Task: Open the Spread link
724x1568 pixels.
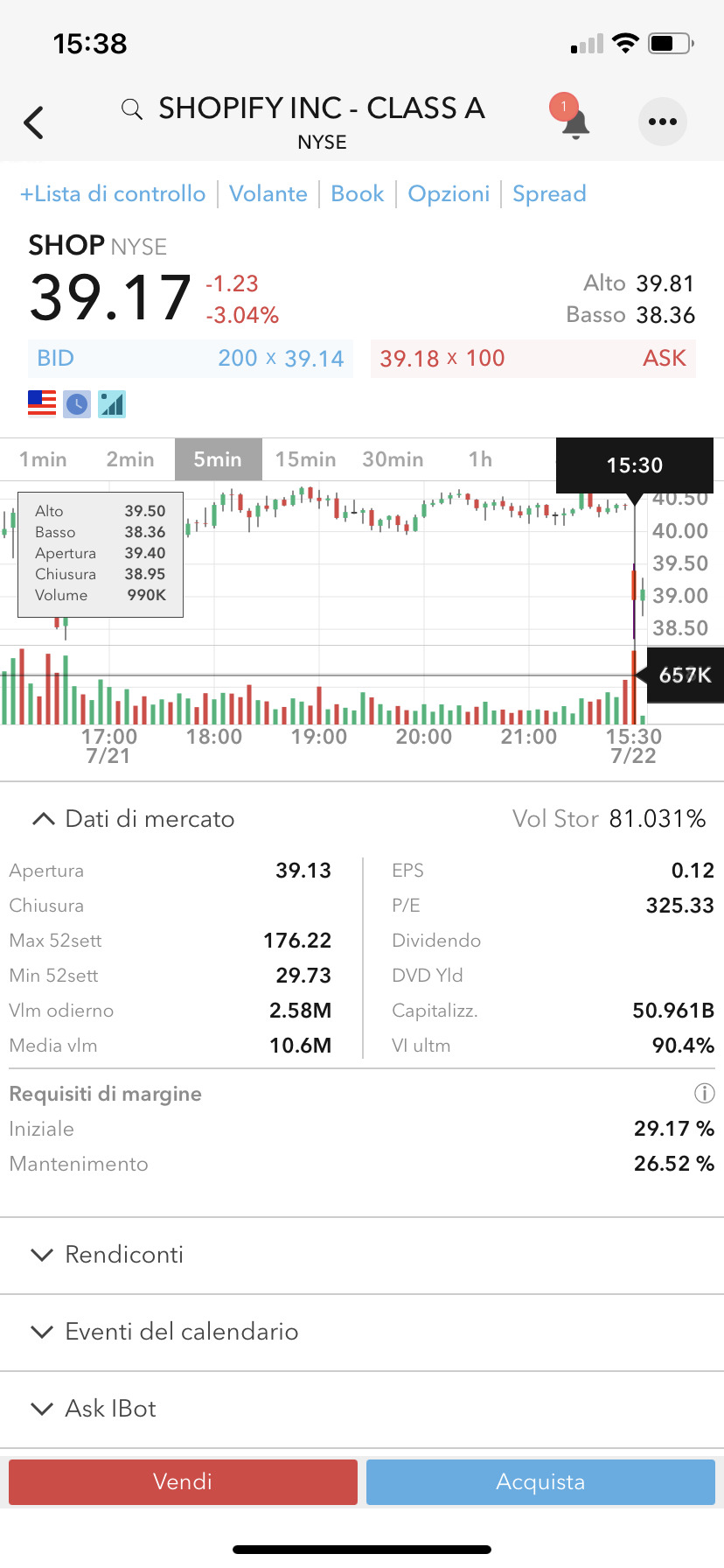Action: coord(549,193)
